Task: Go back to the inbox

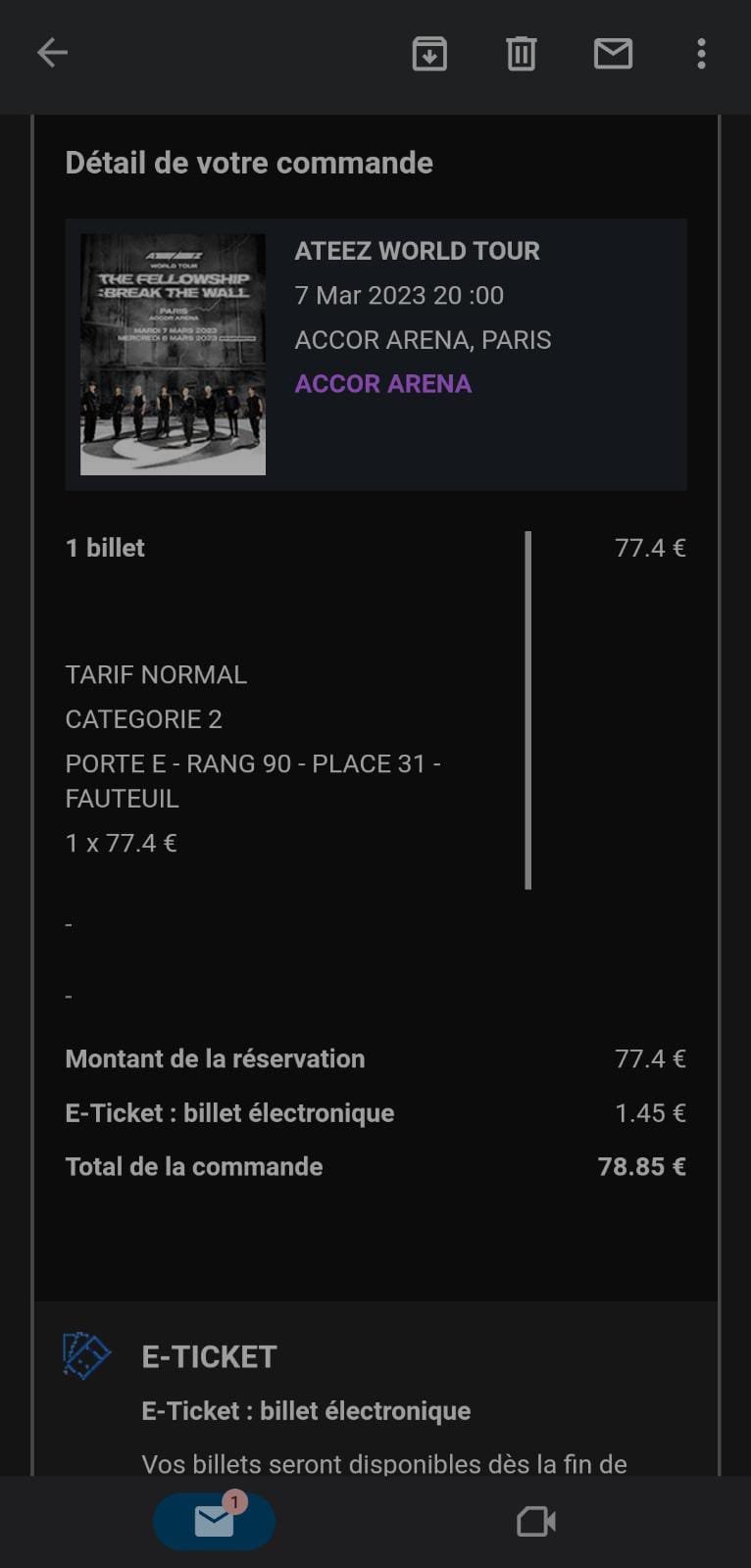Action: (52, 53)
